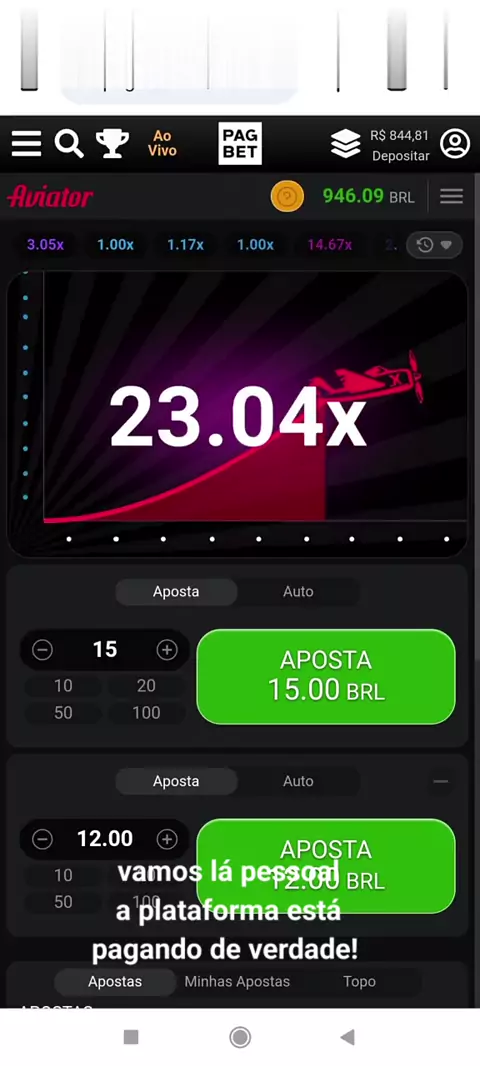480x1066 pixels.
Task: Open the Aviator game menu
Action: point(451,196)
